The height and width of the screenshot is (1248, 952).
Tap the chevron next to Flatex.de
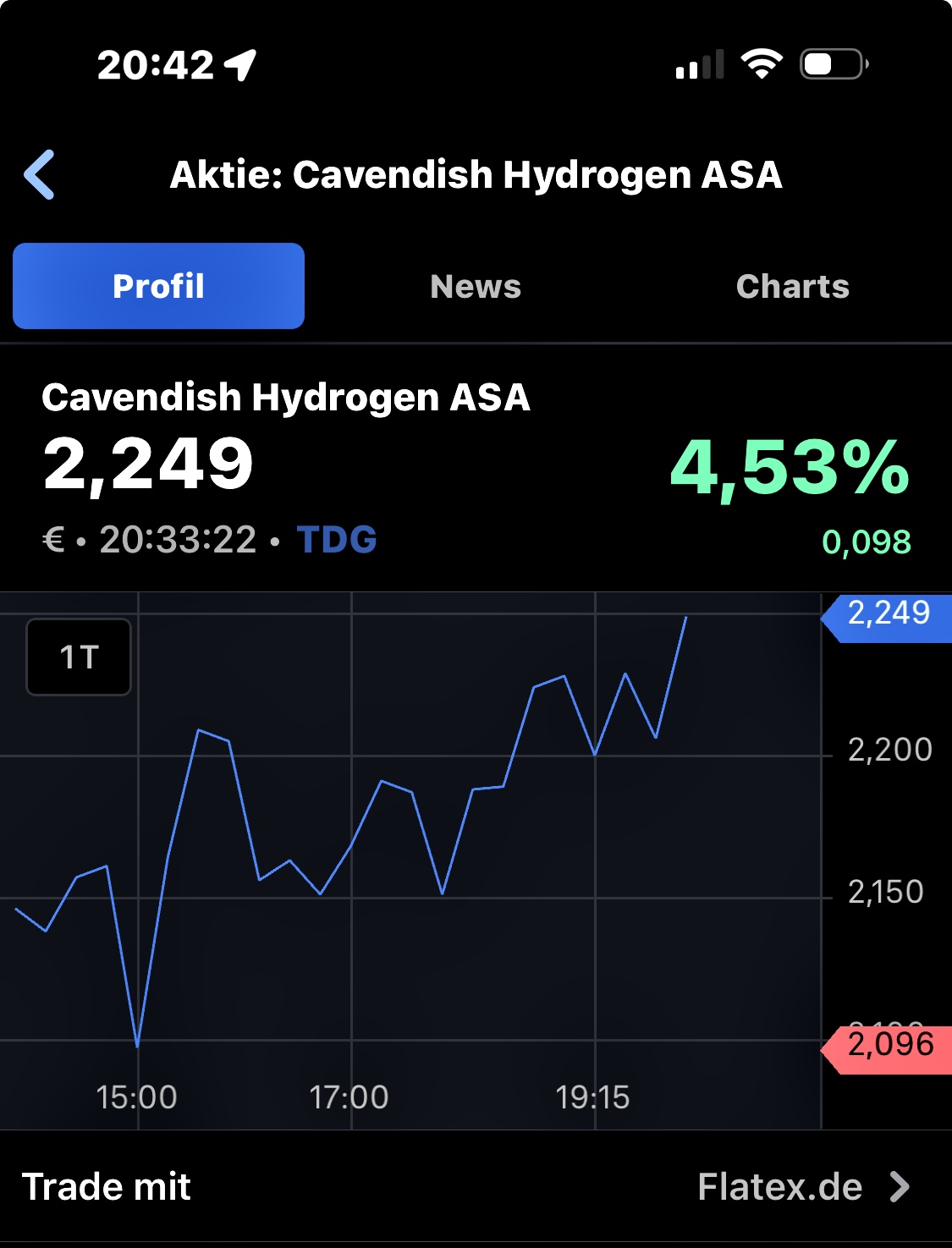coord(900,1188)
